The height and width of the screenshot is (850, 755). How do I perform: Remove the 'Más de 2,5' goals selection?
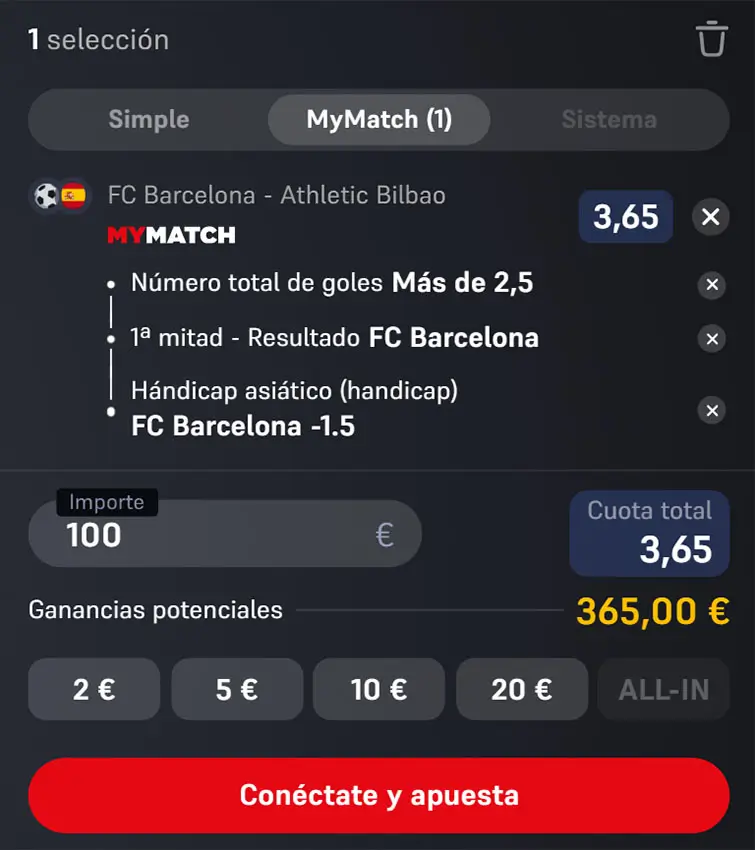click(x=711, y=285)
